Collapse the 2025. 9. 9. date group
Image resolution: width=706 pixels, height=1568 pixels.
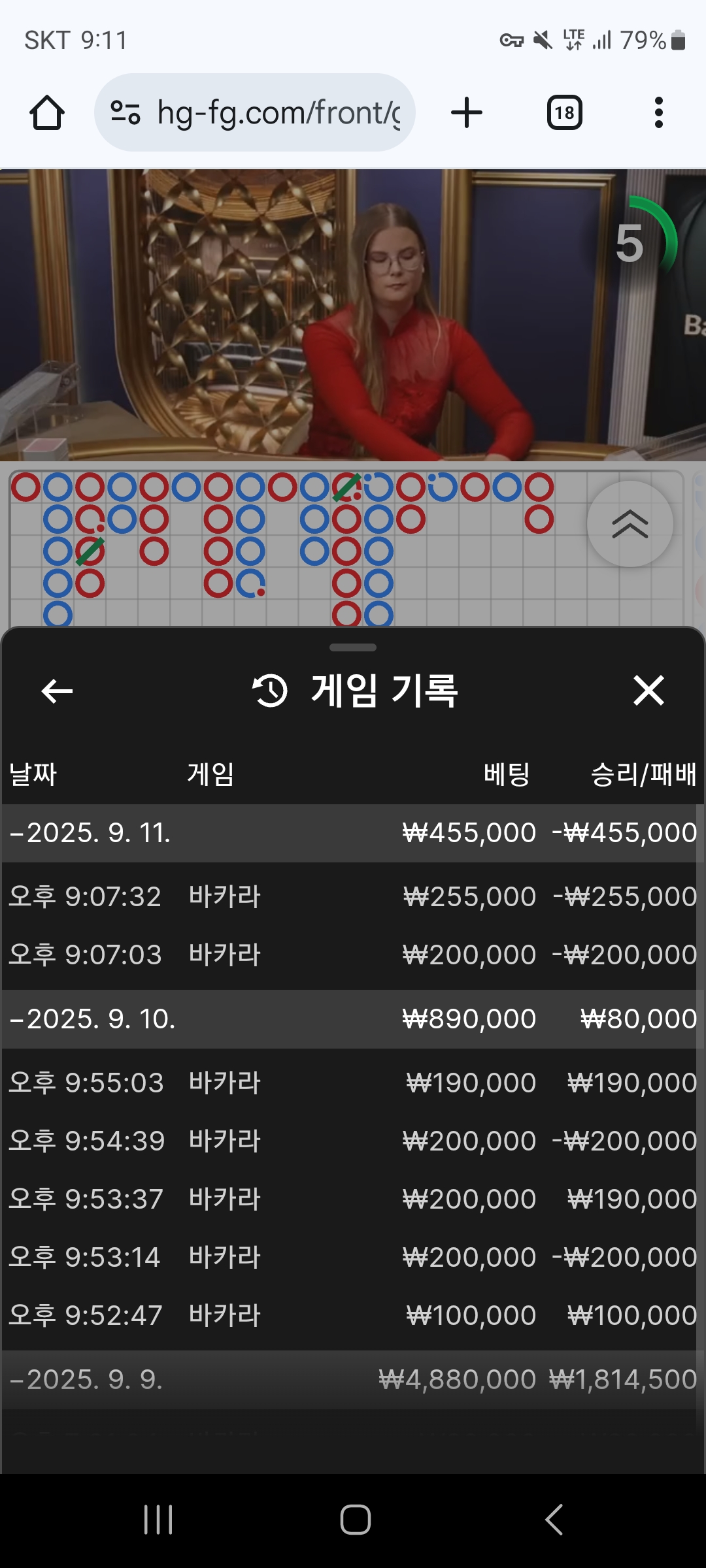(x=353, y=1379)
